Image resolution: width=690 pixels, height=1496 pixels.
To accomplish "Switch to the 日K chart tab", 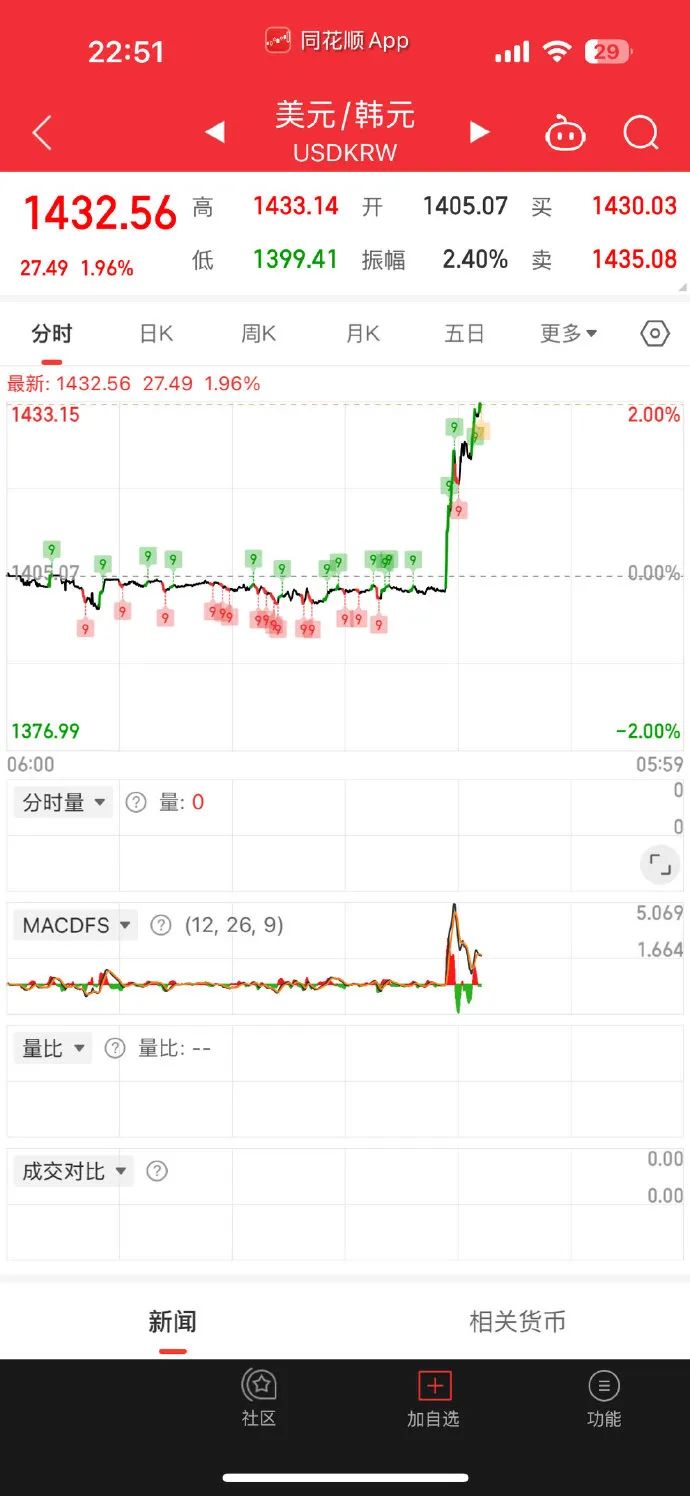I will [156, 334].
